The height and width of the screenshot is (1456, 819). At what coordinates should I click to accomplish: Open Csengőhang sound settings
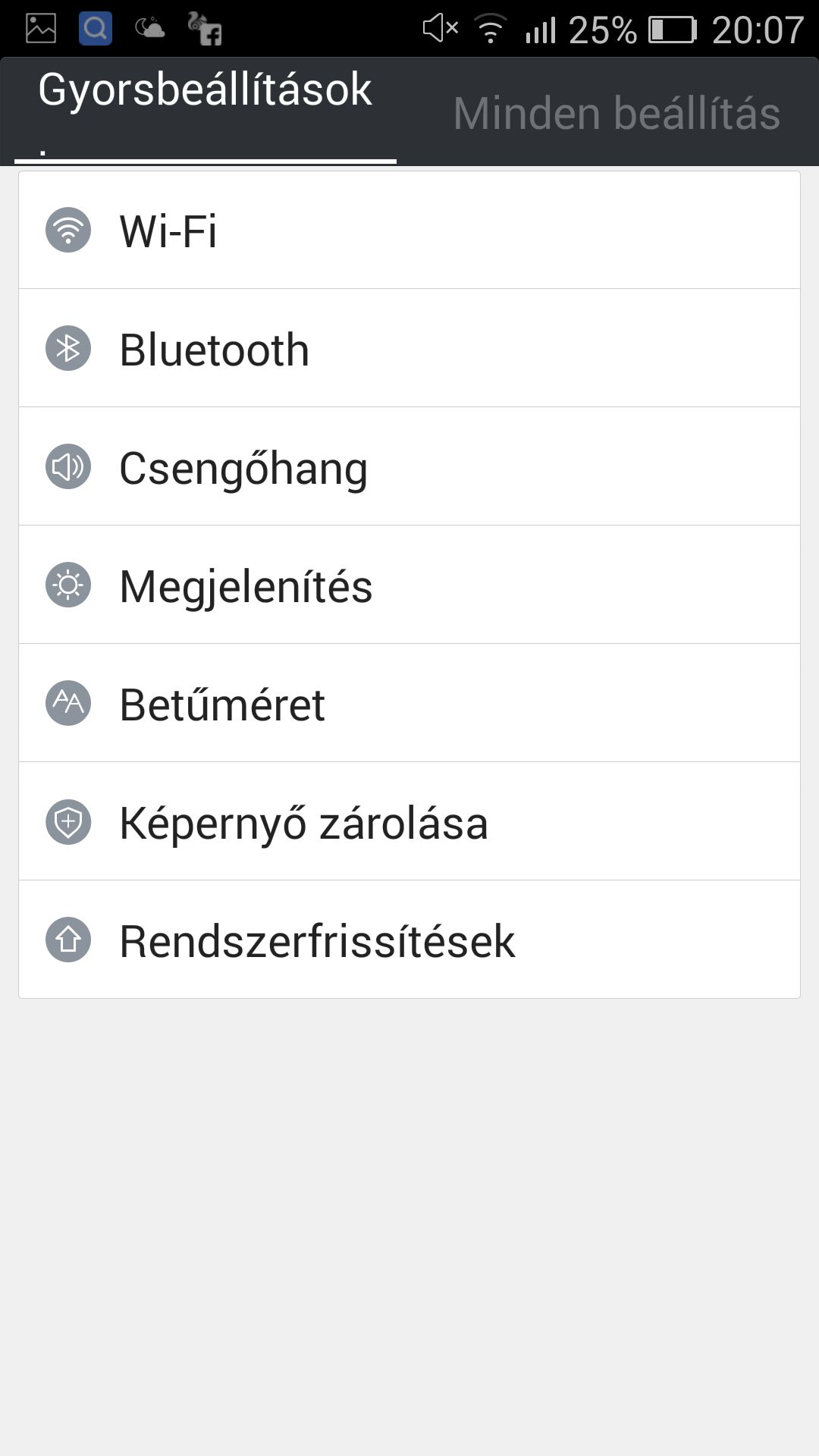click(409, 466)
